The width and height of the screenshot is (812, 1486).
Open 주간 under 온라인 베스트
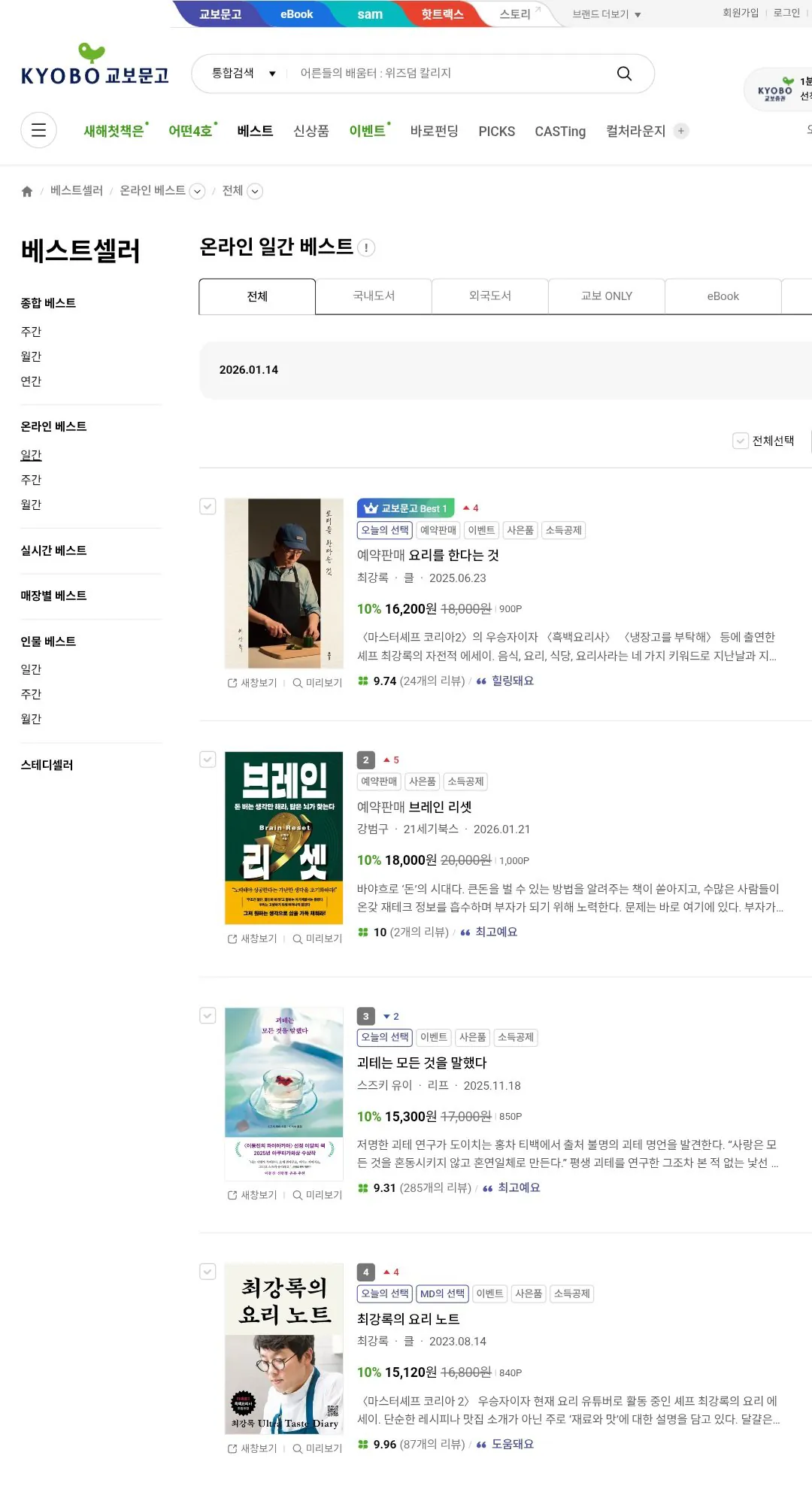31,480
